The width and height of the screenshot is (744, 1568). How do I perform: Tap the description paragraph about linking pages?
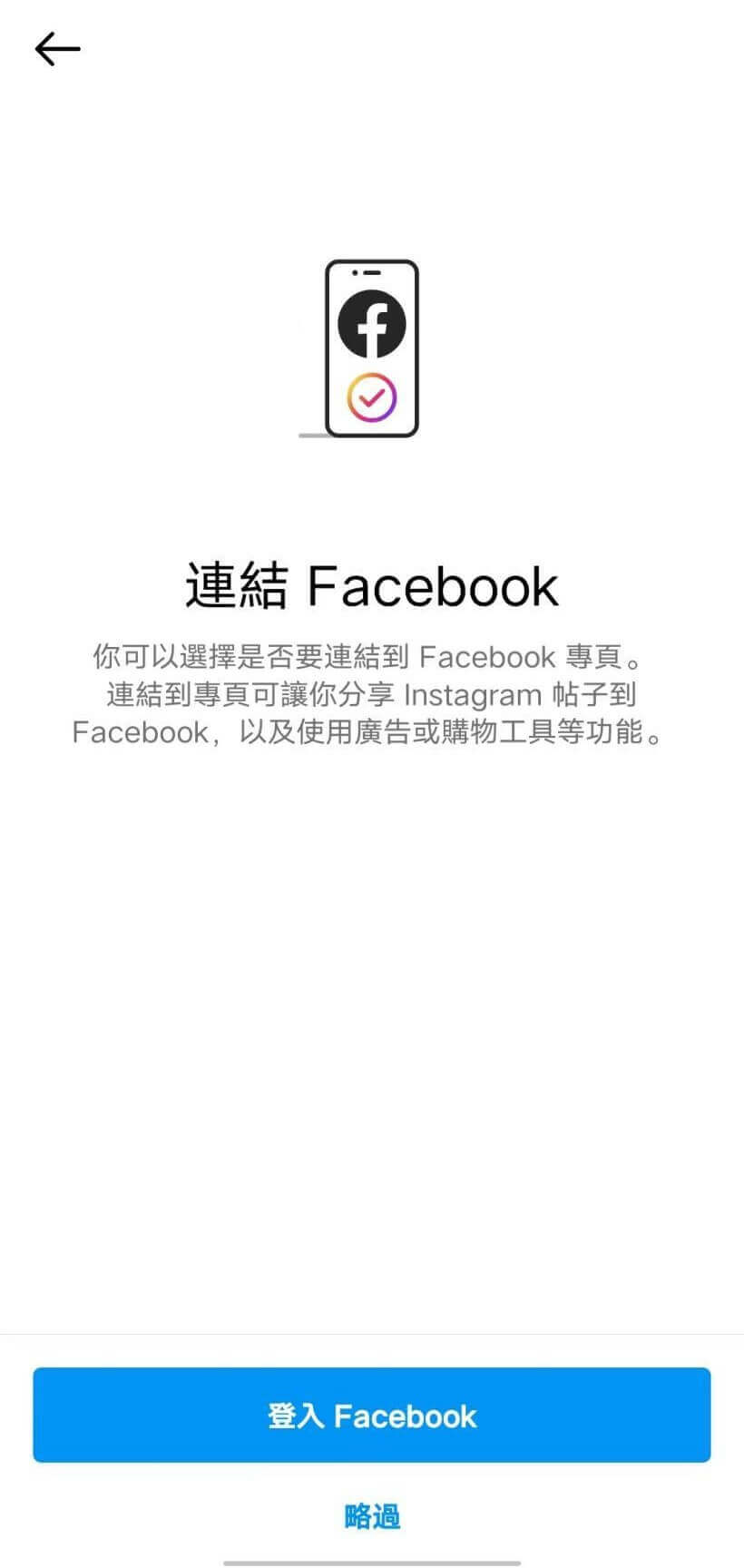[372, 694]
